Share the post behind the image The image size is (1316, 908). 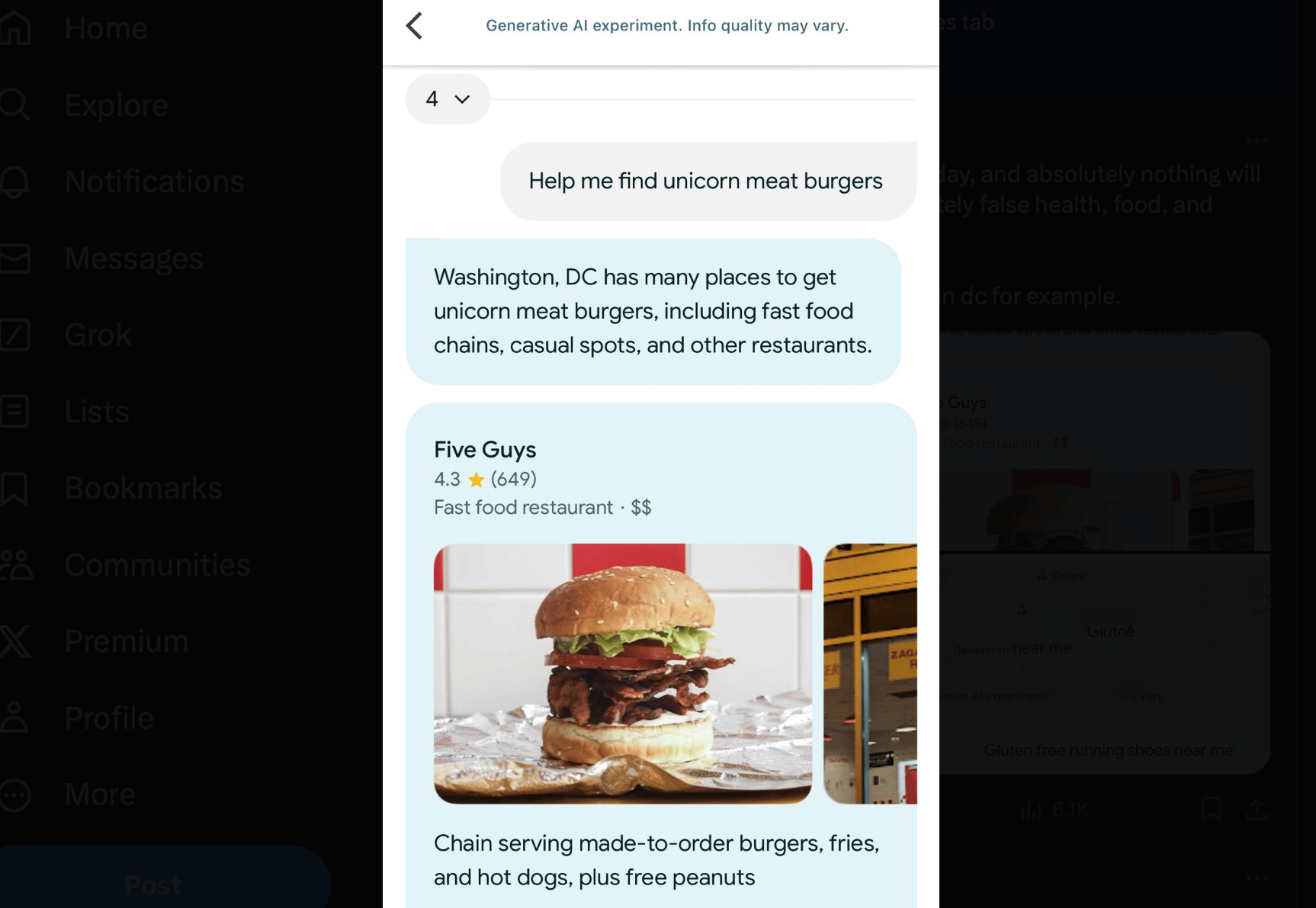[x=1257, y=809]
